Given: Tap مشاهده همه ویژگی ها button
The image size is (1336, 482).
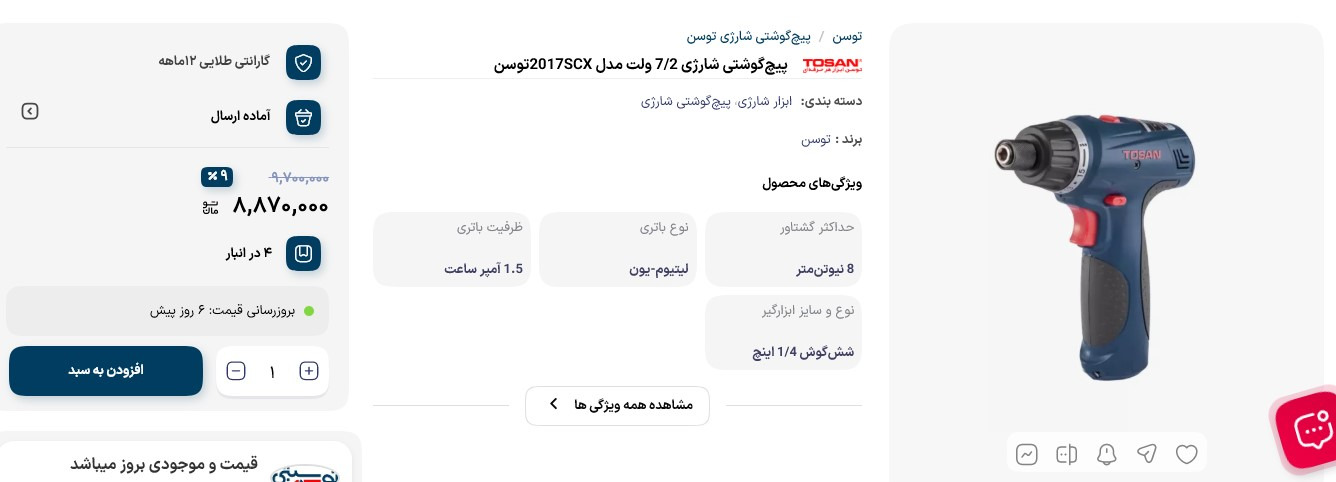Looking at the screenshot, I should 617,405.
